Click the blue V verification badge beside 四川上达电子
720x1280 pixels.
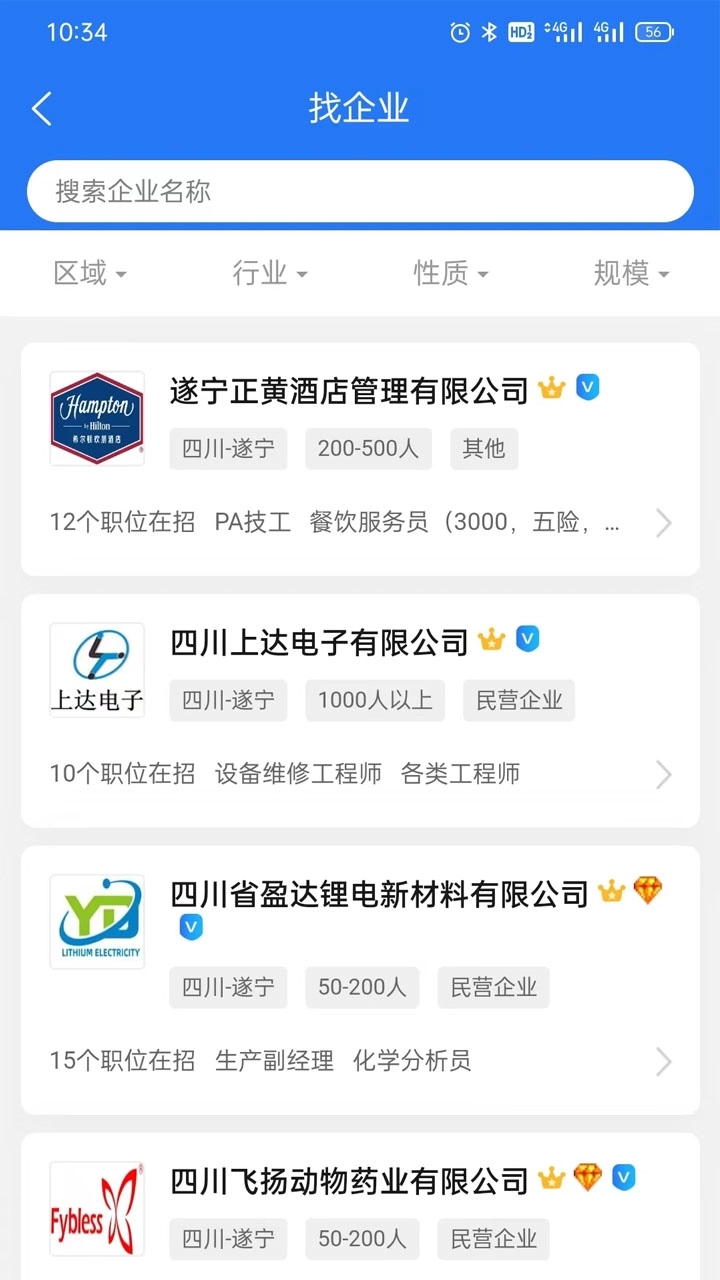click(x=527, y=639)
